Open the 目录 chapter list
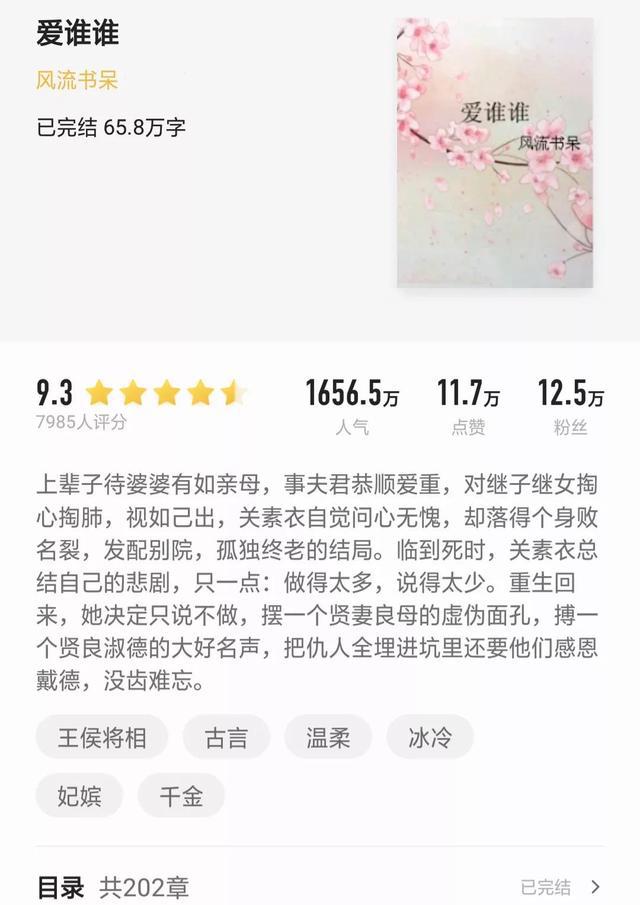This screenshot has height=905, width=640. (320, 886)
